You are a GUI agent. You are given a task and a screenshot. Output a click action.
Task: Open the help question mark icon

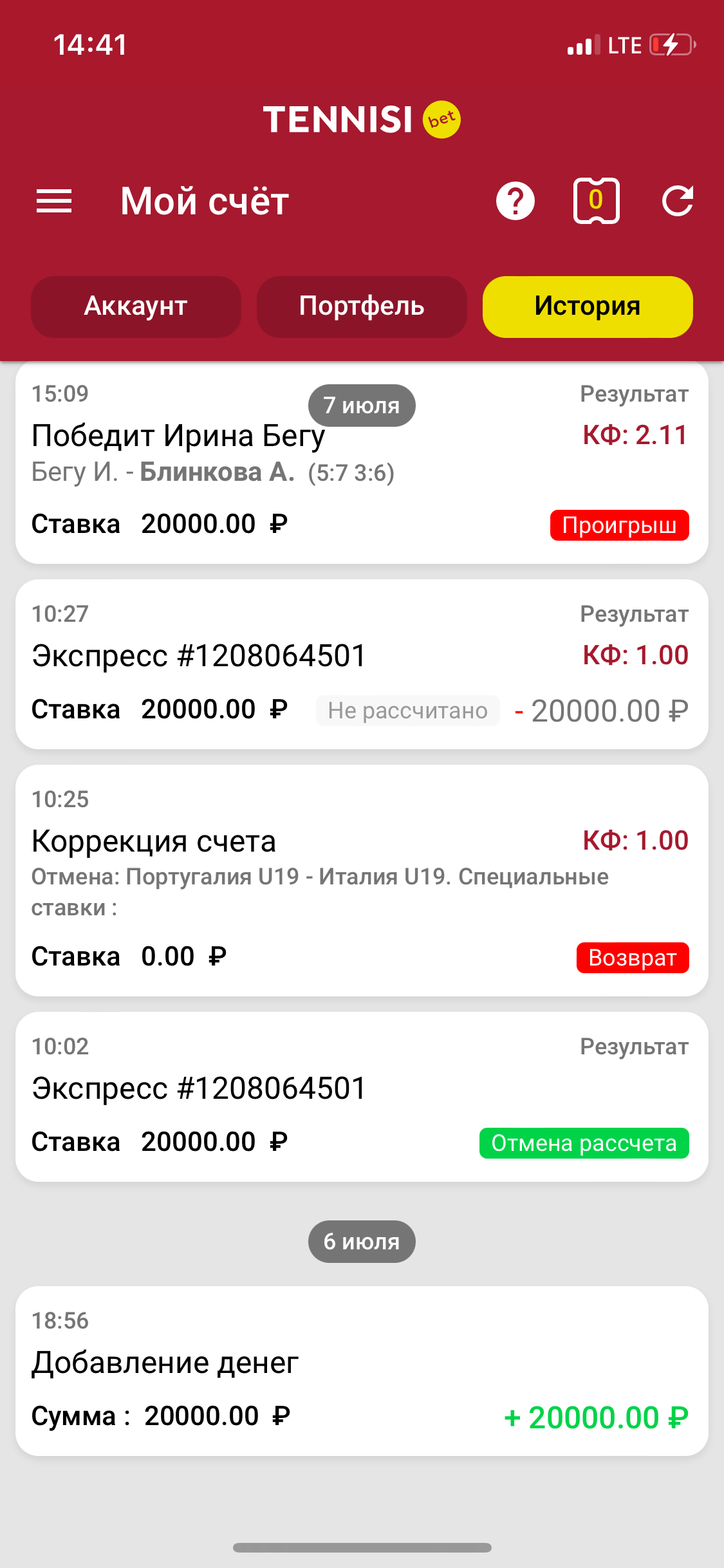tap(515, 201)
